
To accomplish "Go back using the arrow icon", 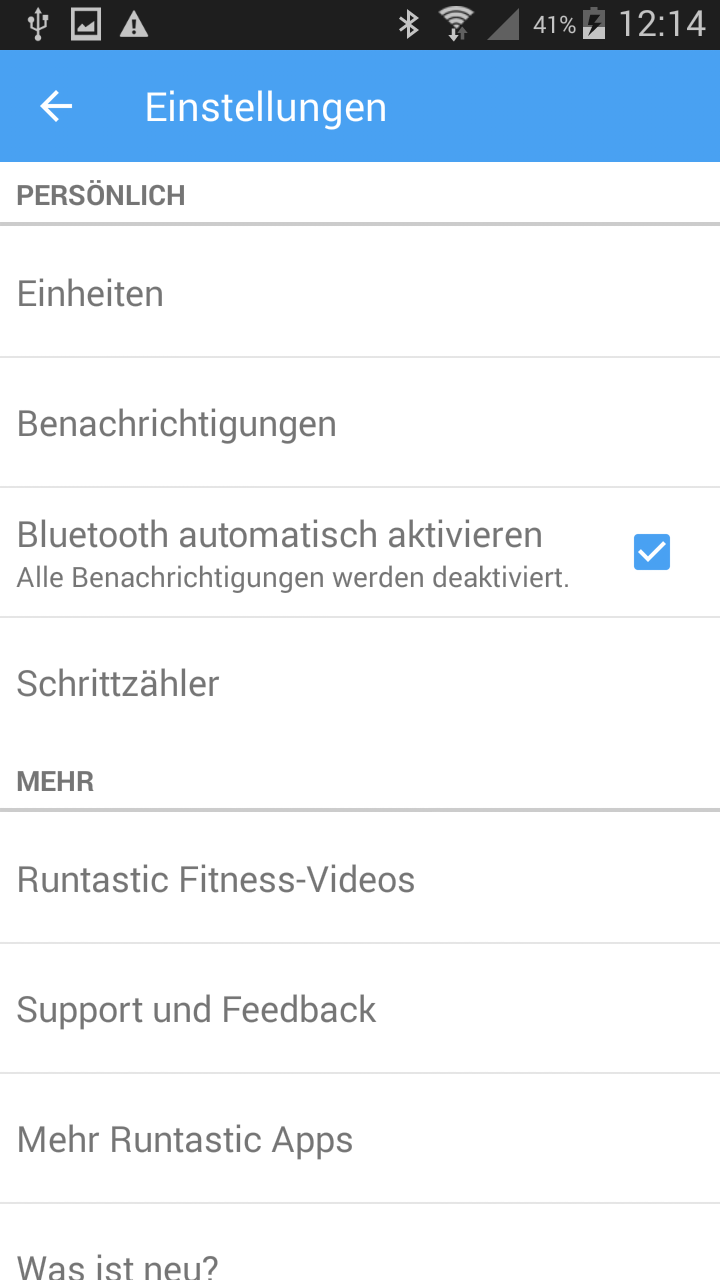I will [57, 107].
